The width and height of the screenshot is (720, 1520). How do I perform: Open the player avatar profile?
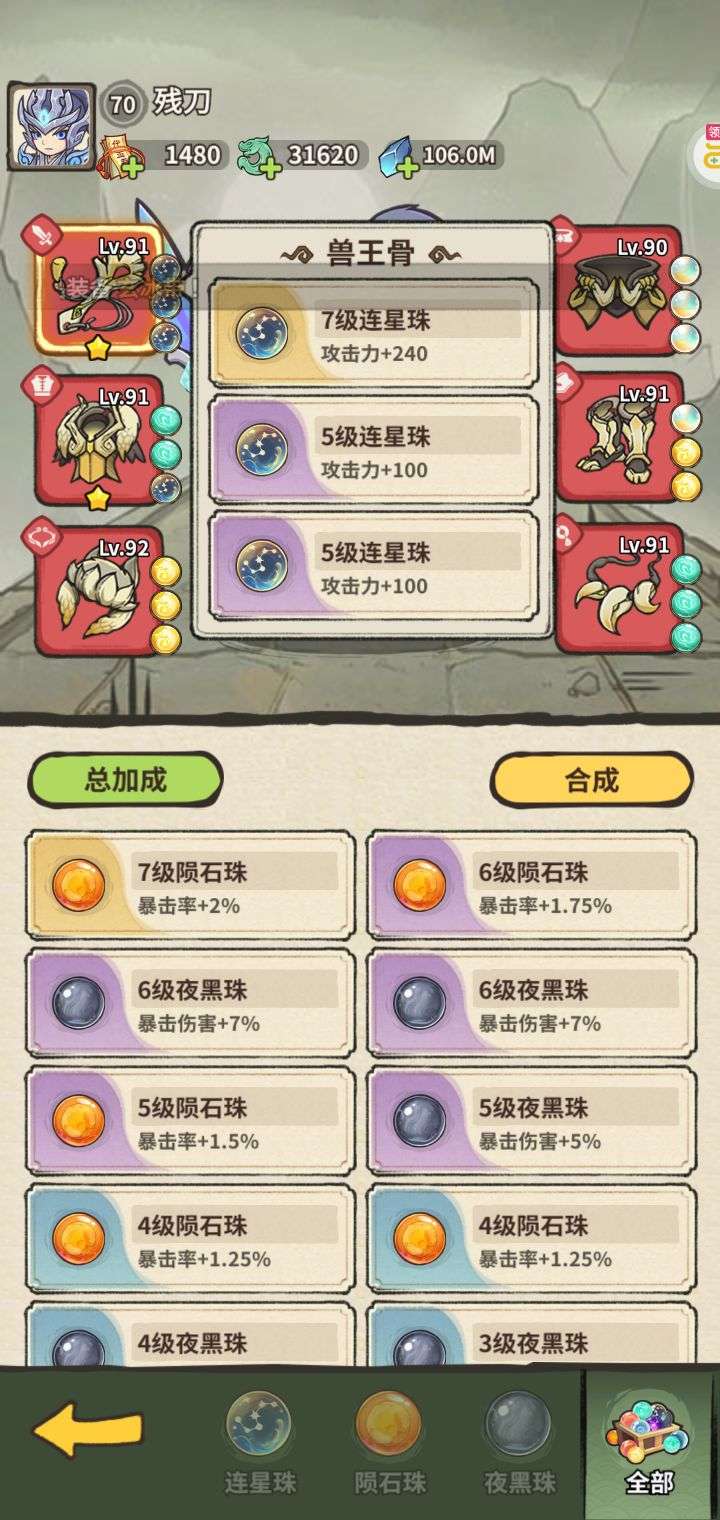coord(52,127)
